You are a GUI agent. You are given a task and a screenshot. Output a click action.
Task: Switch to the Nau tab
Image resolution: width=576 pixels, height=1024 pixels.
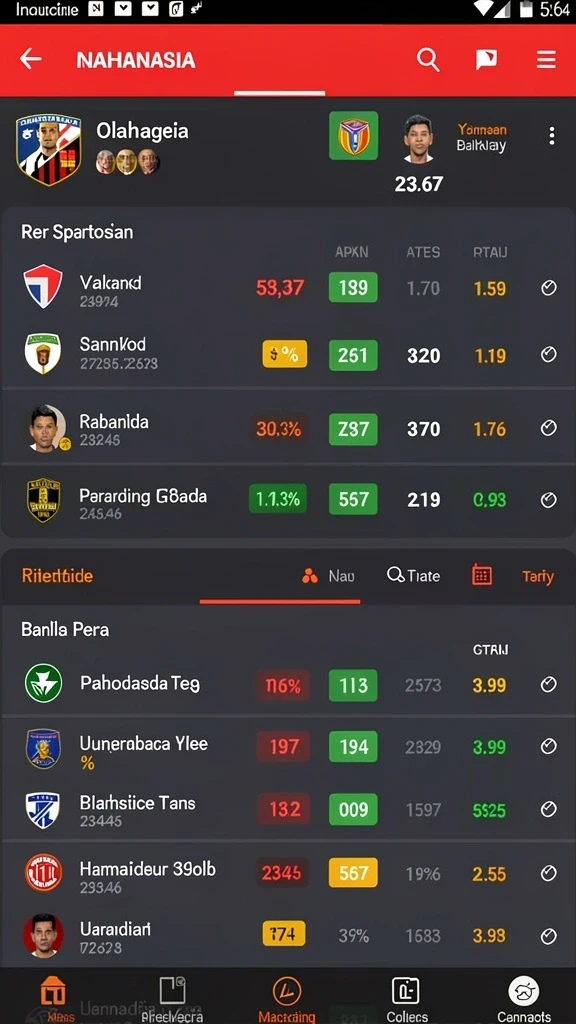click(328, 576)
